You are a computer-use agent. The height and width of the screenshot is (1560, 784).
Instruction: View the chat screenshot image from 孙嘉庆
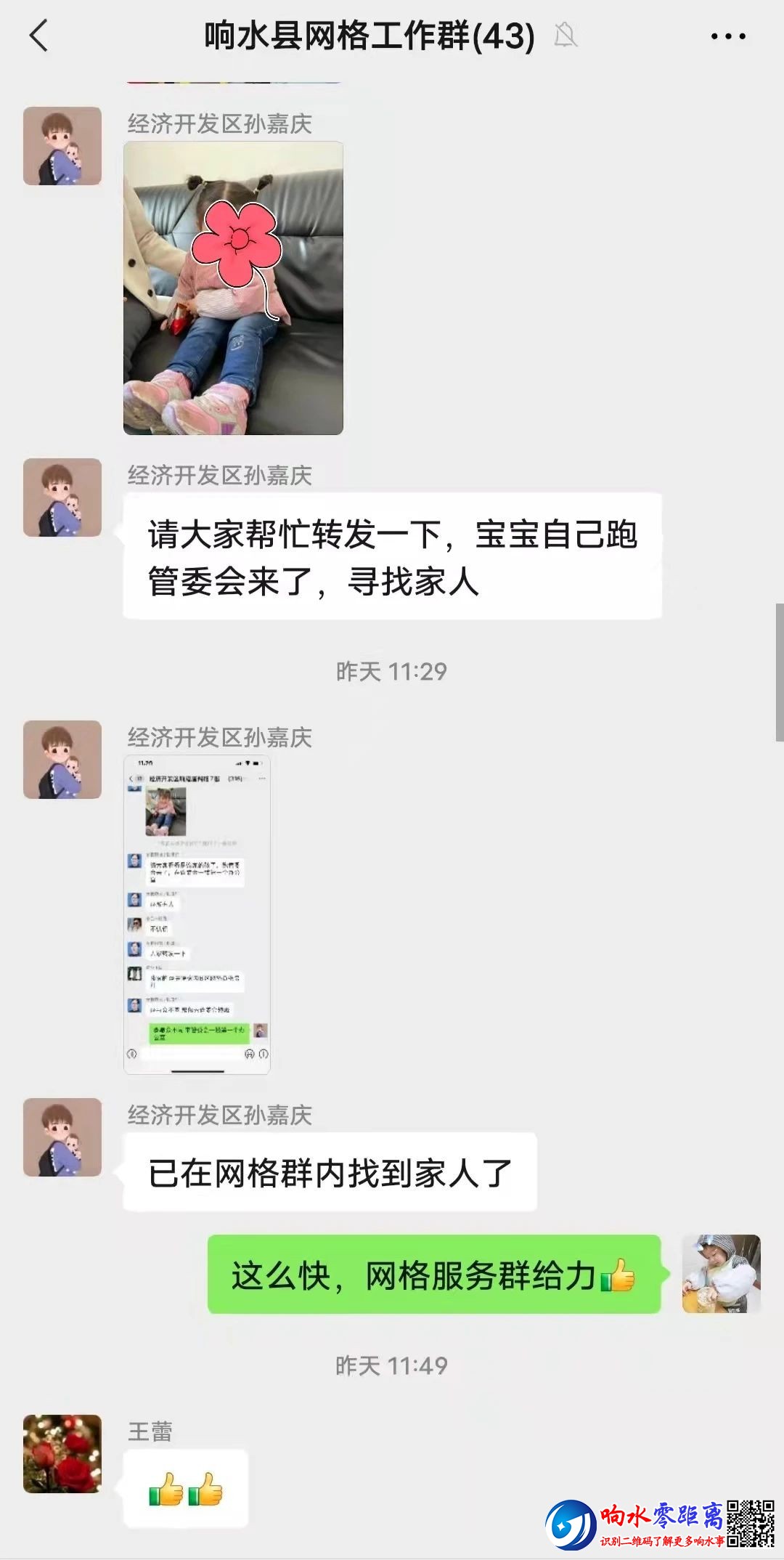tap(197, 914)
